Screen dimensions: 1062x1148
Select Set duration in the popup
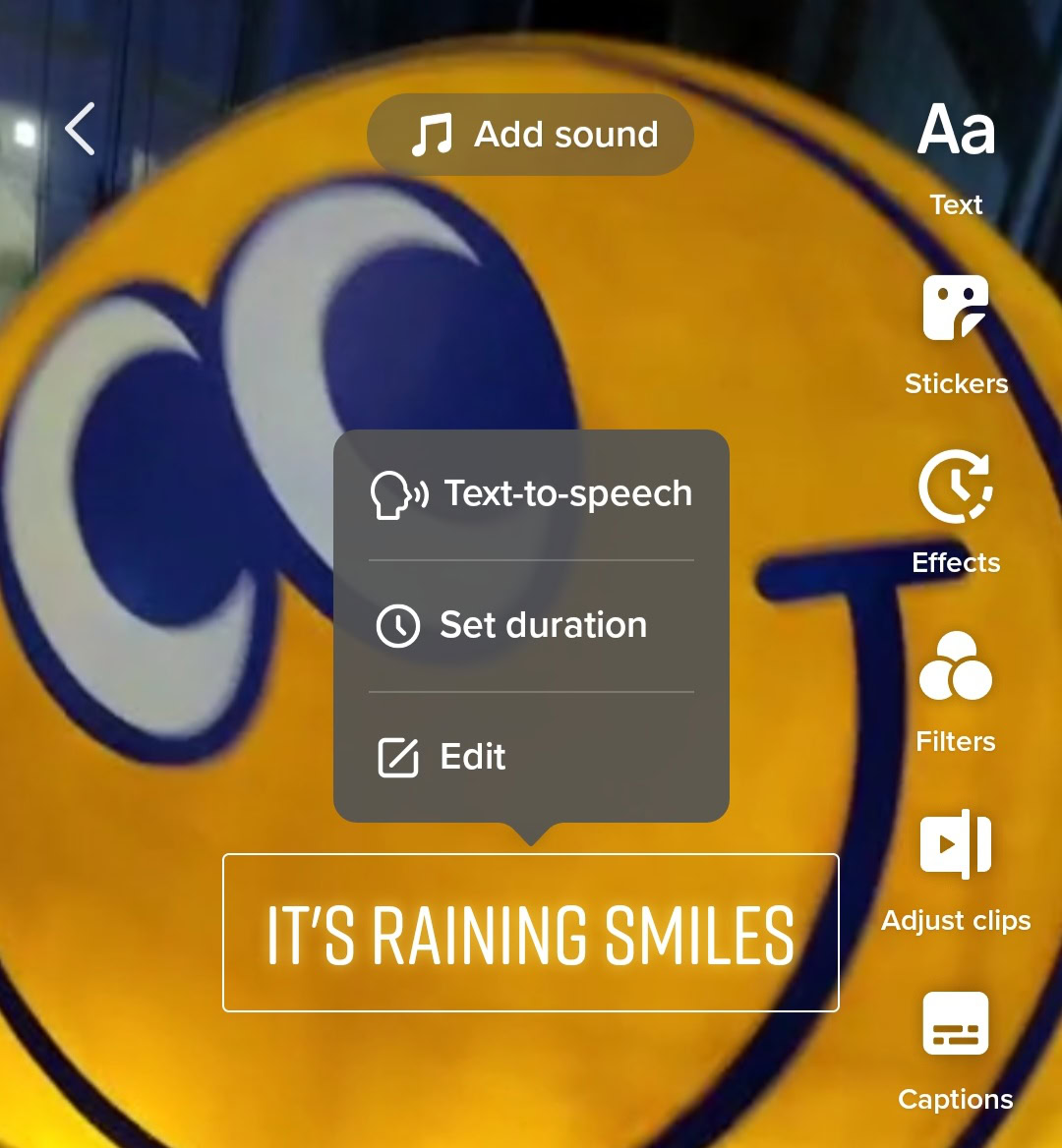(531, 625)
